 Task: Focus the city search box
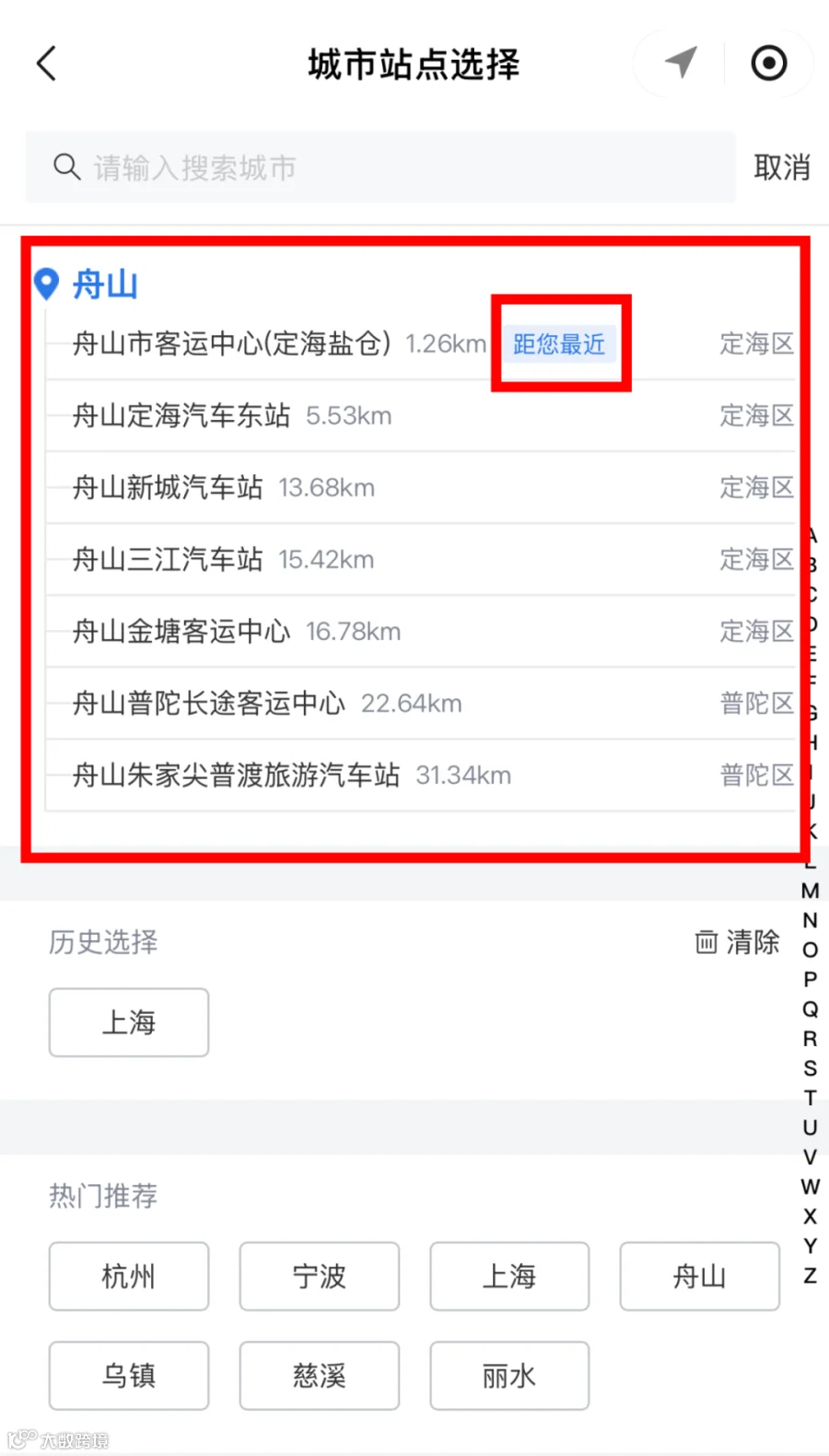click(x=380, y=168)
